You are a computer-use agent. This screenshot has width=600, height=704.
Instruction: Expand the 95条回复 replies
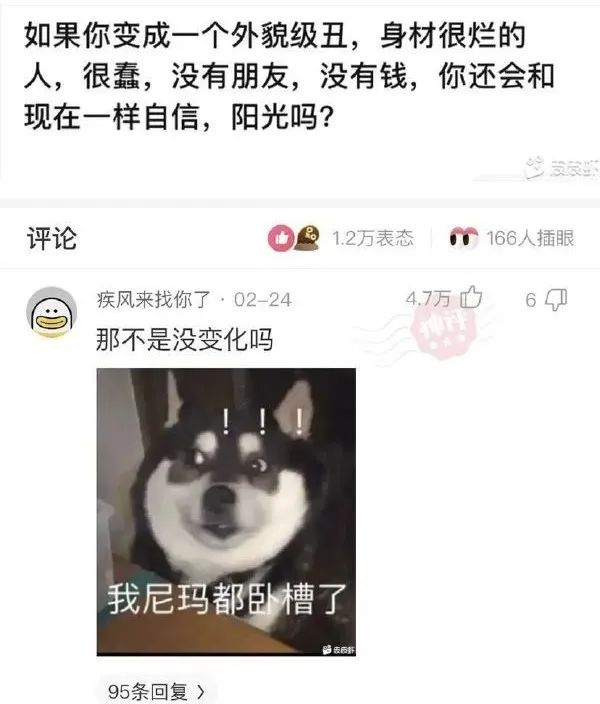156,690
